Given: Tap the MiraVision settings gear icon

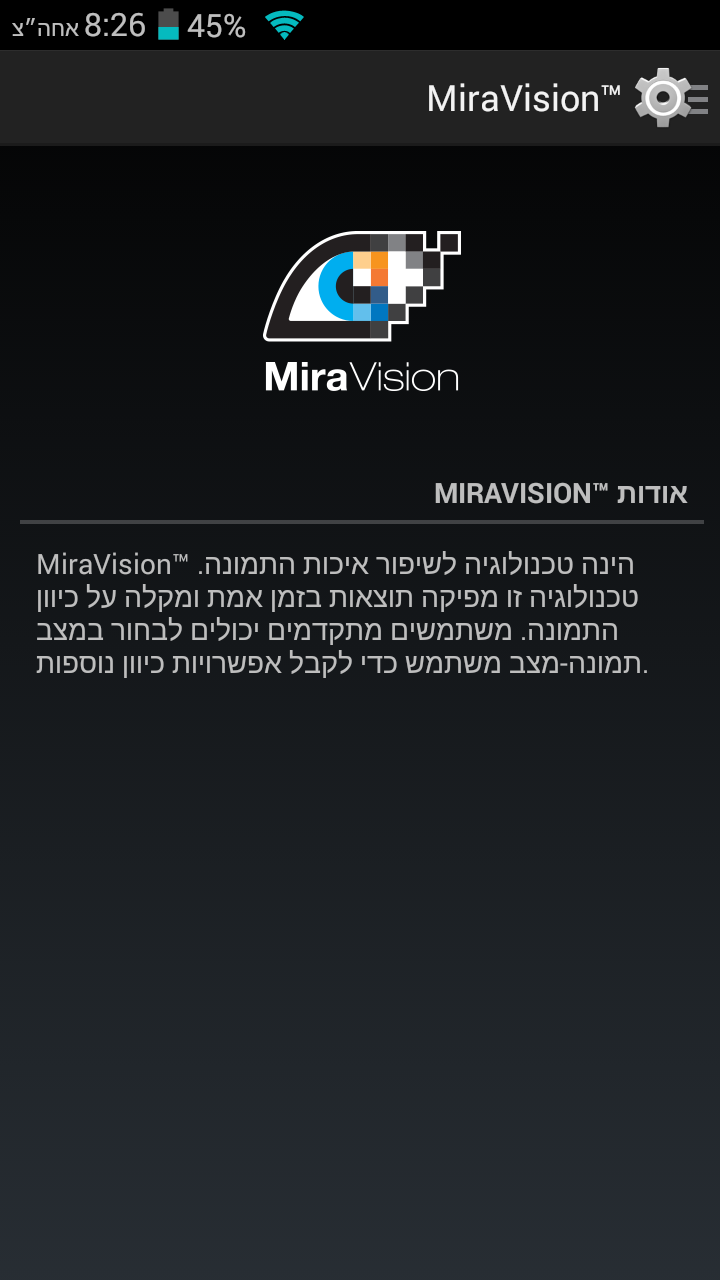Looking at the screenshot, I should click(x=668, y=98).
